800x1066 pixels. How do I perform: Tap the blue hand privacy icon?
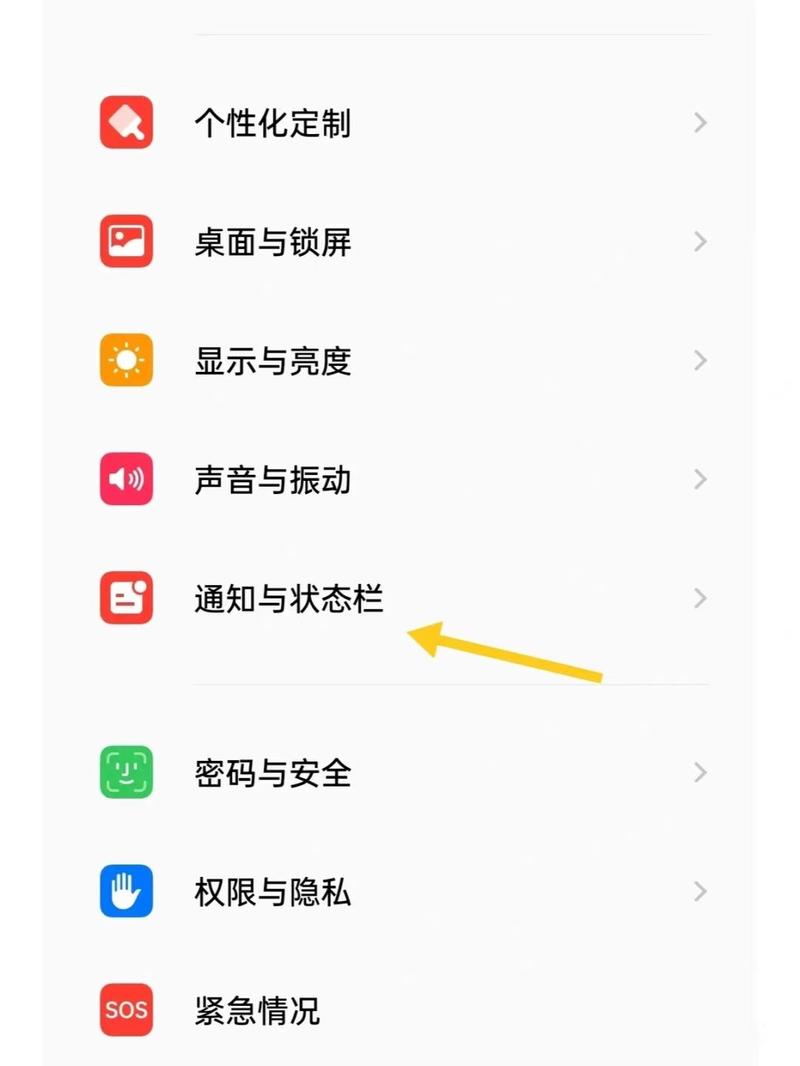pyautogui.click(x=126, y=891)
